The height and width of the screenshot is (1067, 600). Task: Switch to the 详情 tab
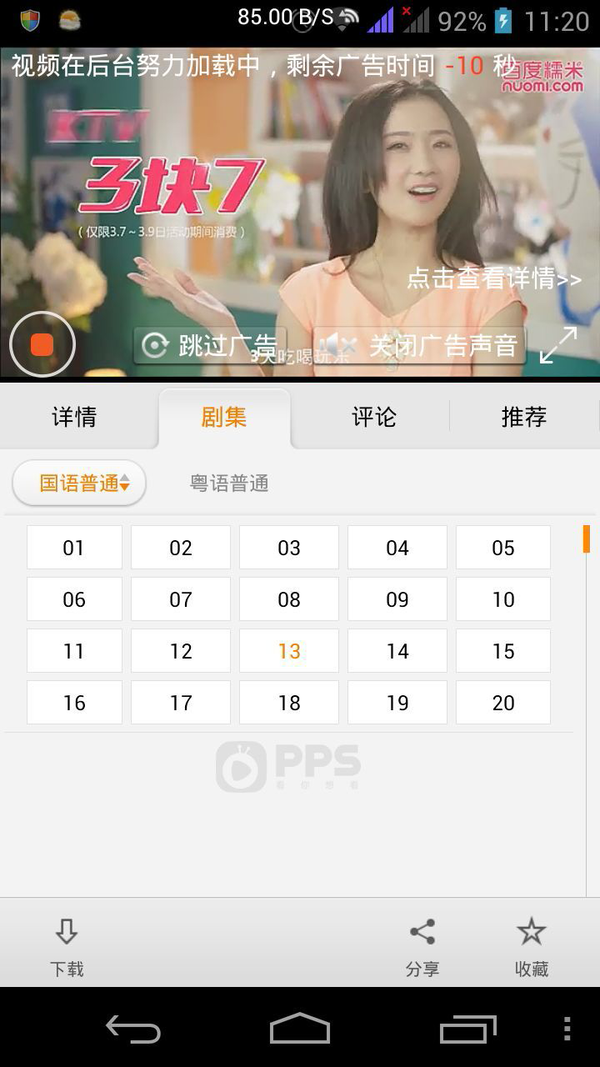click(x=74, y=416)
